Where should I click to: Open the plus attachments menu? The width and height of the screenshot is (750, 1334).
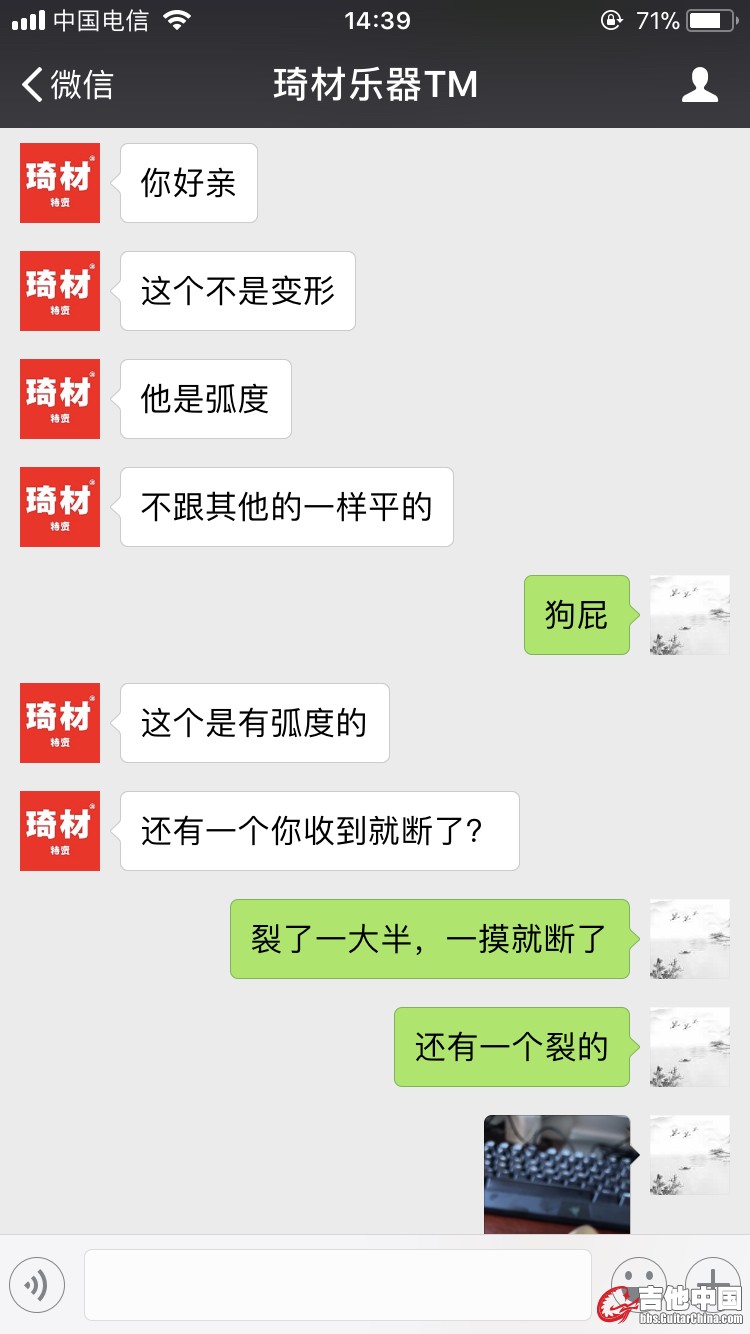click(x=712, y=1280)
